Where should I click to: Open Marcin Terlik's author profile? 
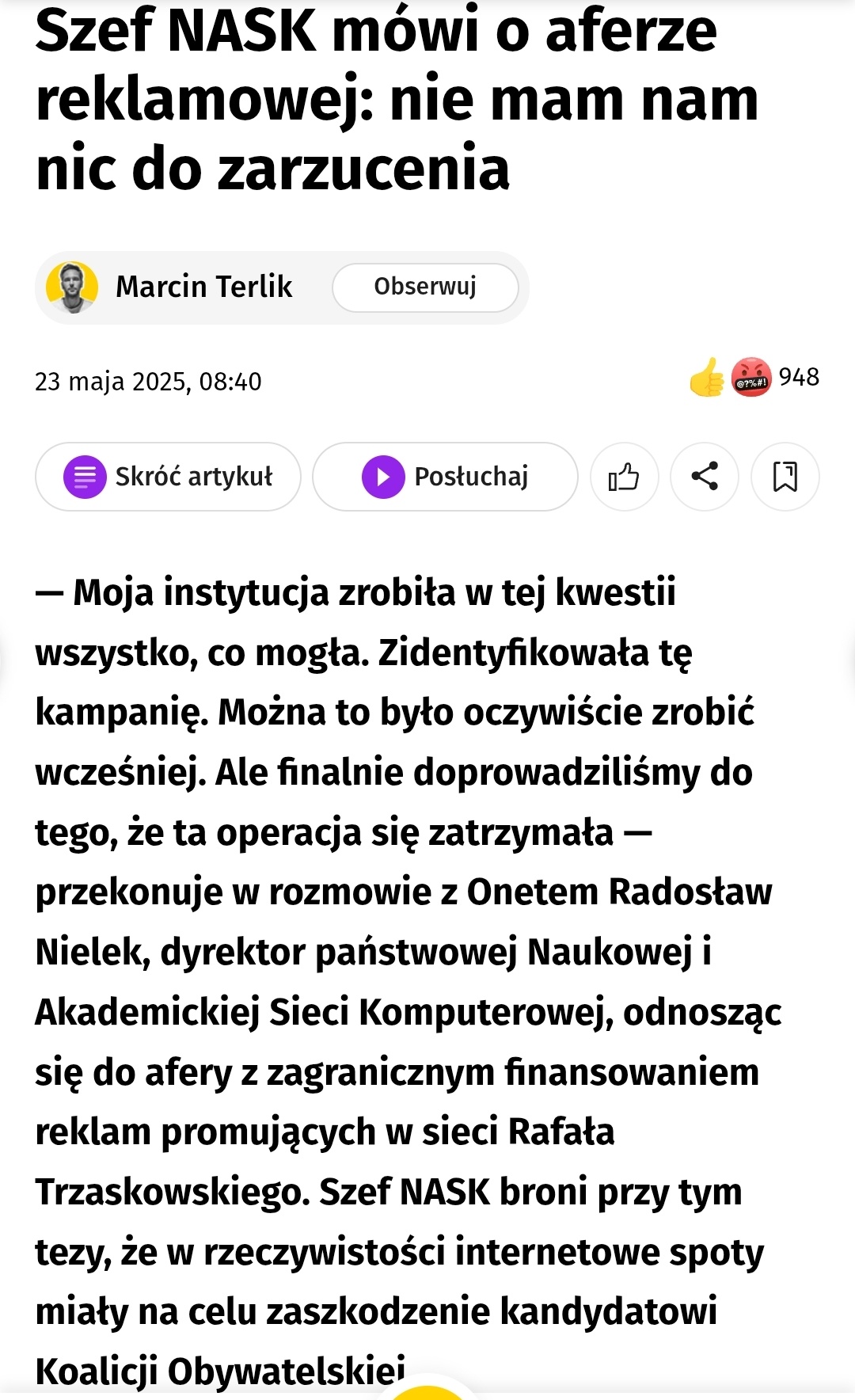pyautogui.click(x=203, y=287)
